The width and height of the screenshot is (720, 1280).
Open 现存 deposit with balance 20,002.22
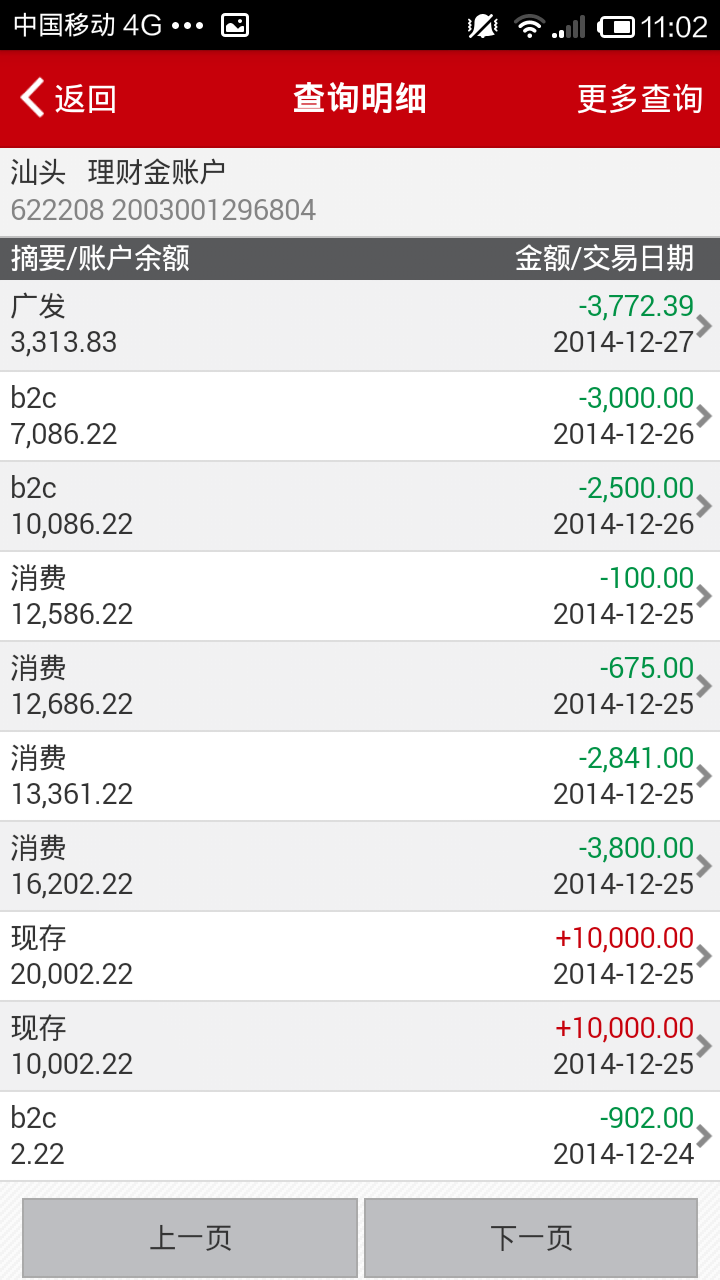pyautogui.click(x=360, y=956)
